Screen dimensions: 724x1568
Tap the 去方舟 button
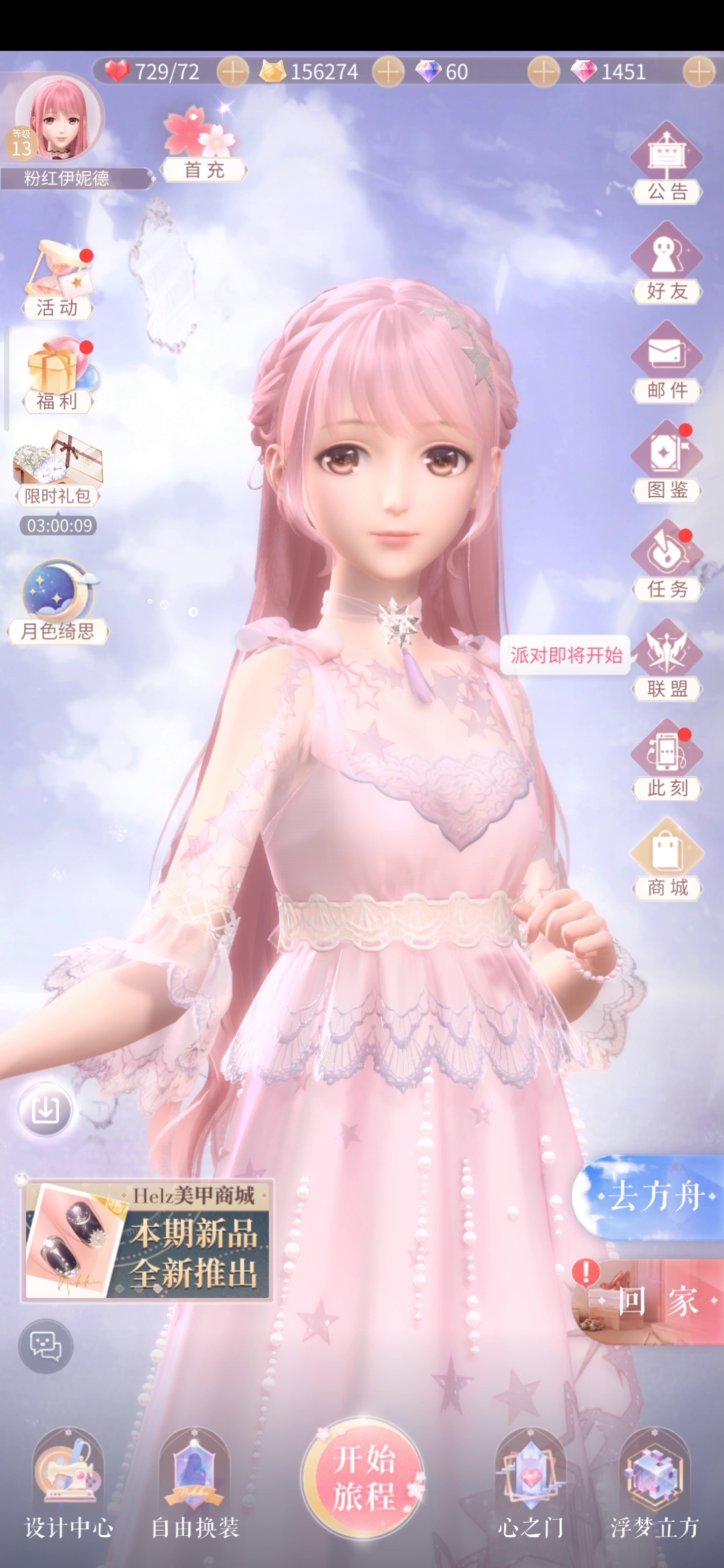pyautogui.click(x=649, y=1197)
